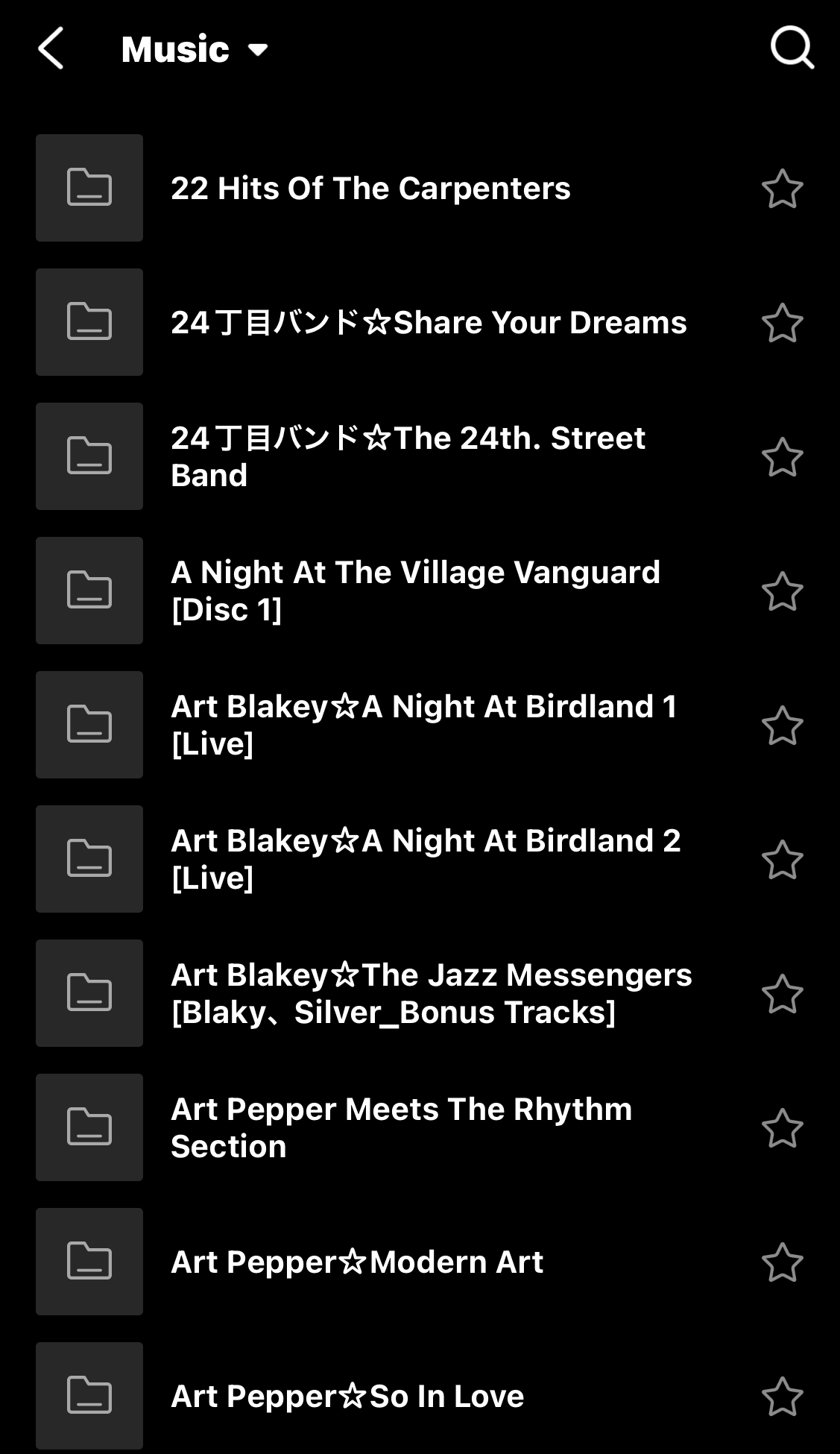This screenshot has height=1454, width=840.
Task: Open The 24th. Street Band folder
Action: (x=408, y=456)
